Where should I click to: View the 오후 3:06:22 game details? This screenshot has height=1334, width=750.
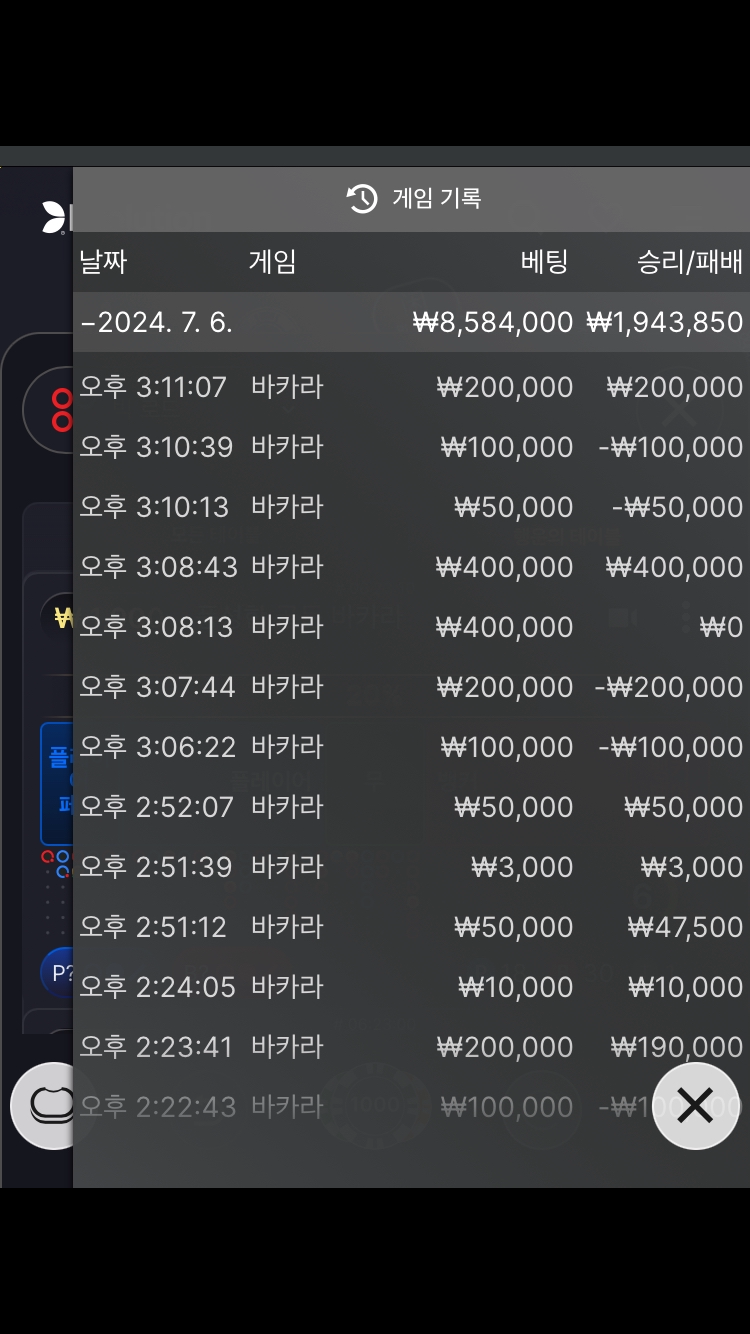pyautogui.click(x=411, y=747)
